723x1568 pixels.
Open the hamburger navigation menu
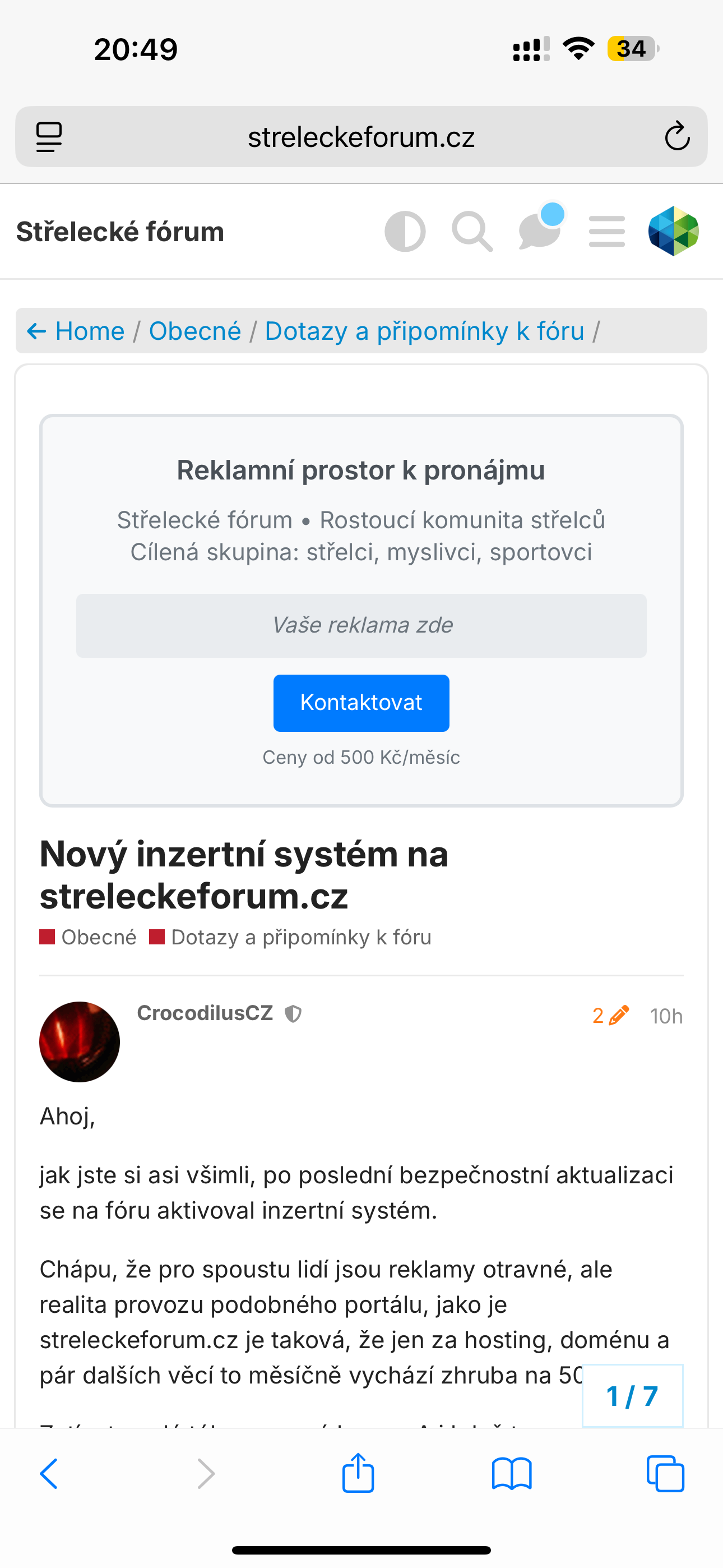(x=607, y=232)
